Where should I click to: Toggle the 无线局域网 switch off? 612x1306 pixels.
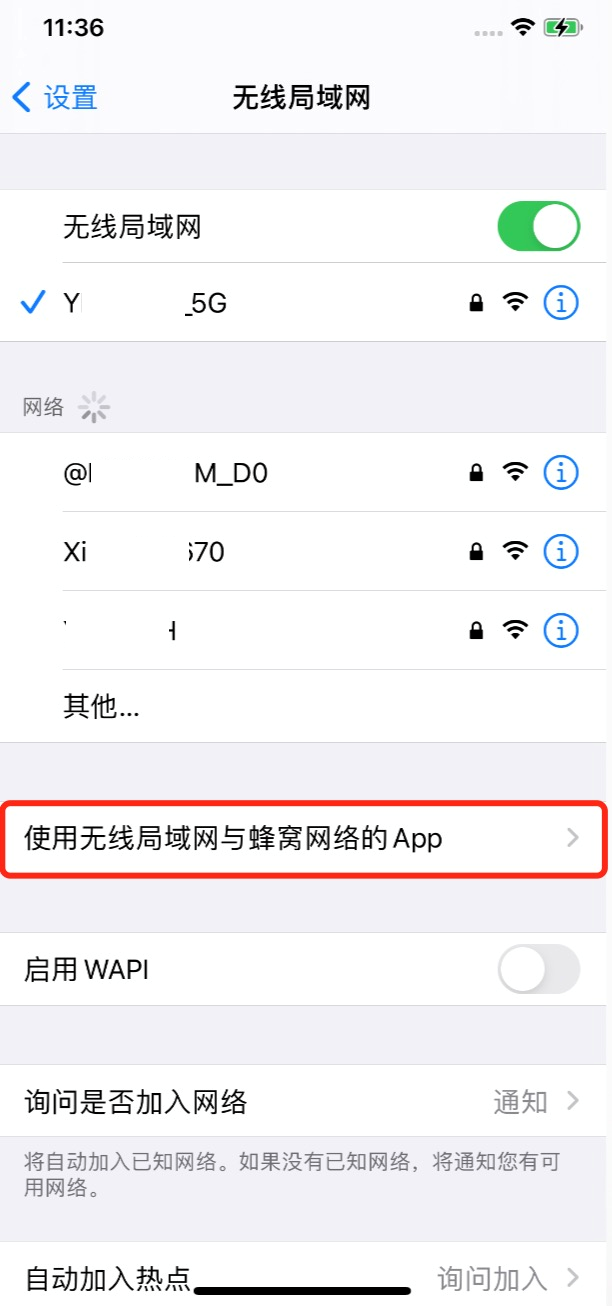538,226
